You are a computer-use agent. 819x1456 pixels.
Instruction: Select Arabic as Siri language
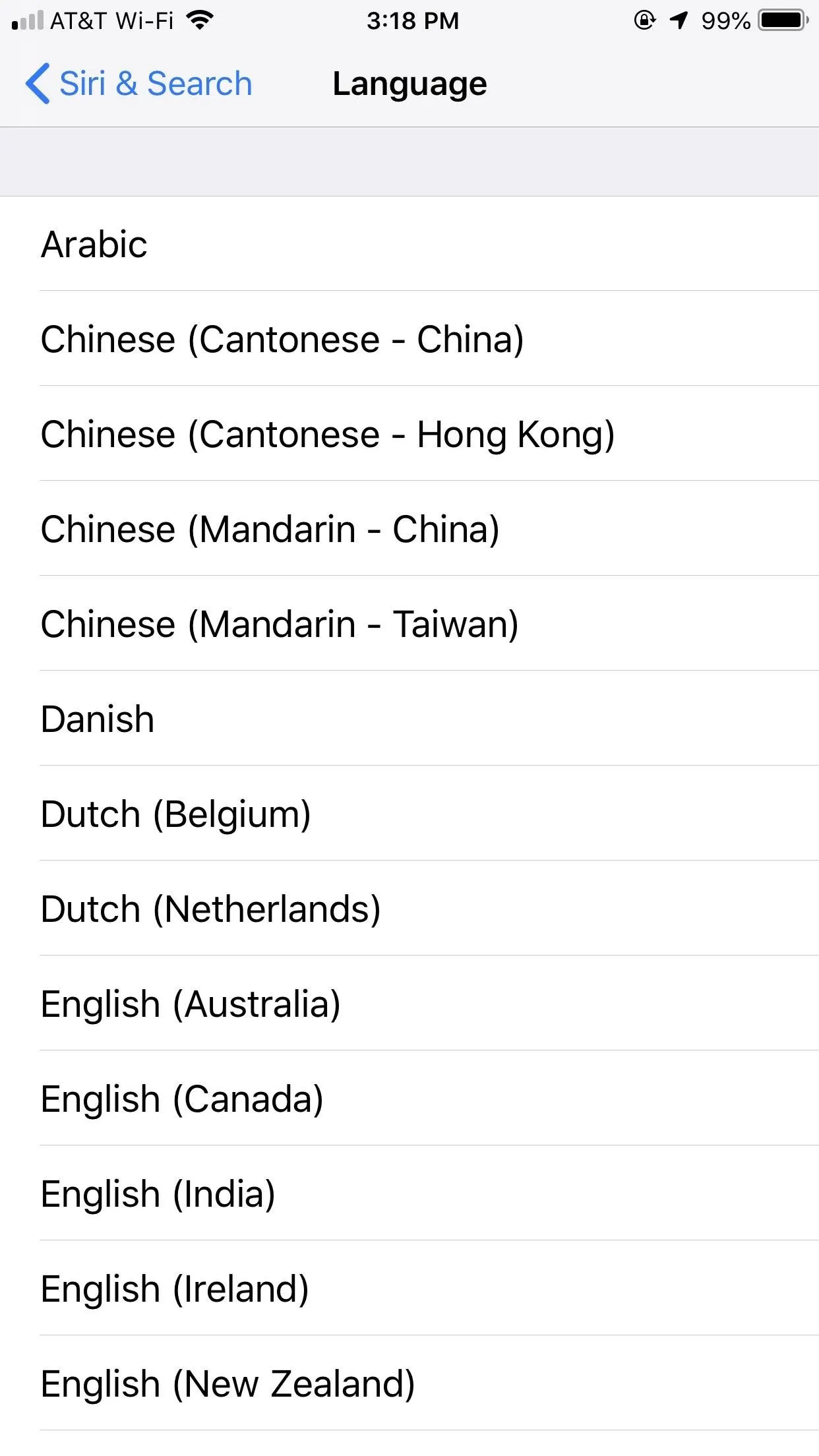pos(409,244)
